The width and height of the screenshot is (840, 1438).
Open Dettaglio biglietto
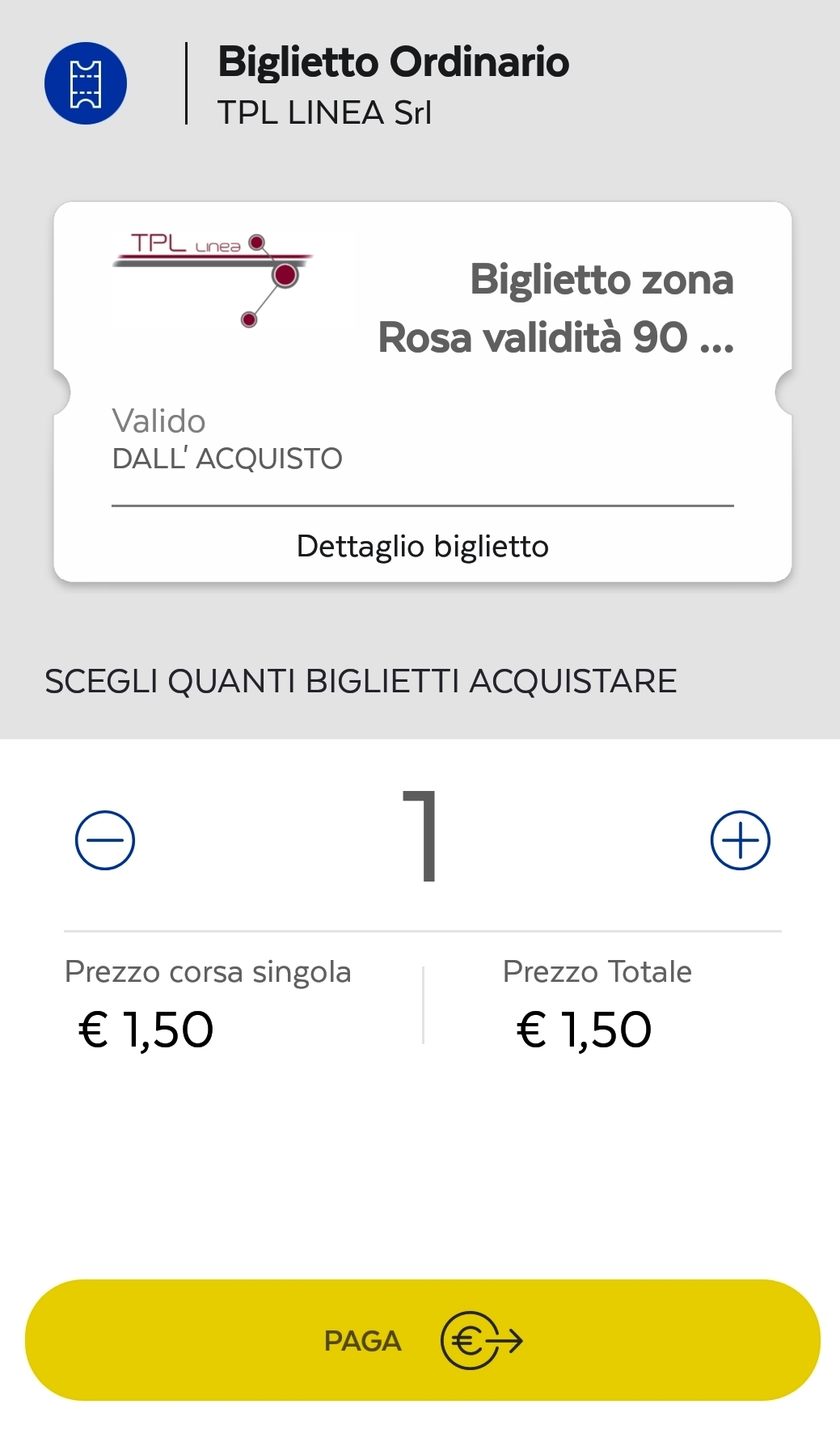[422, 547]
